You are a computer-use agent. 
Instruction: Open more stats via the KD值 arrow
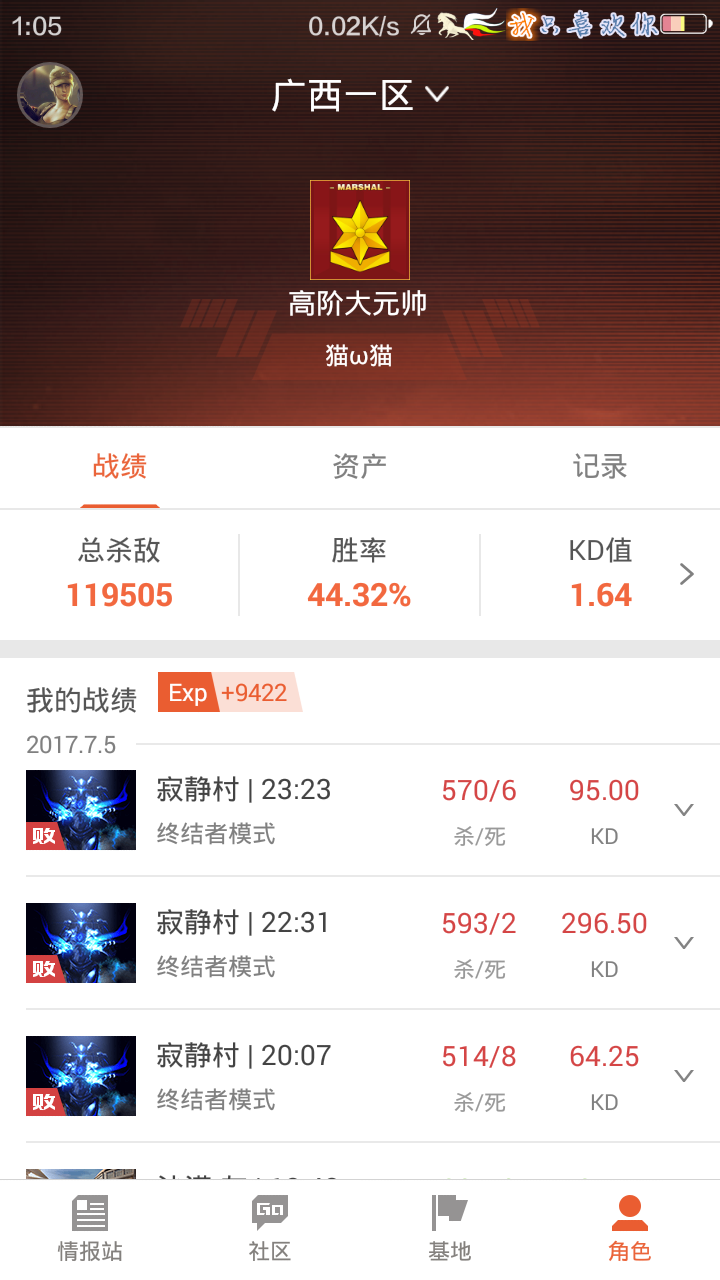(x=686, y=574)
